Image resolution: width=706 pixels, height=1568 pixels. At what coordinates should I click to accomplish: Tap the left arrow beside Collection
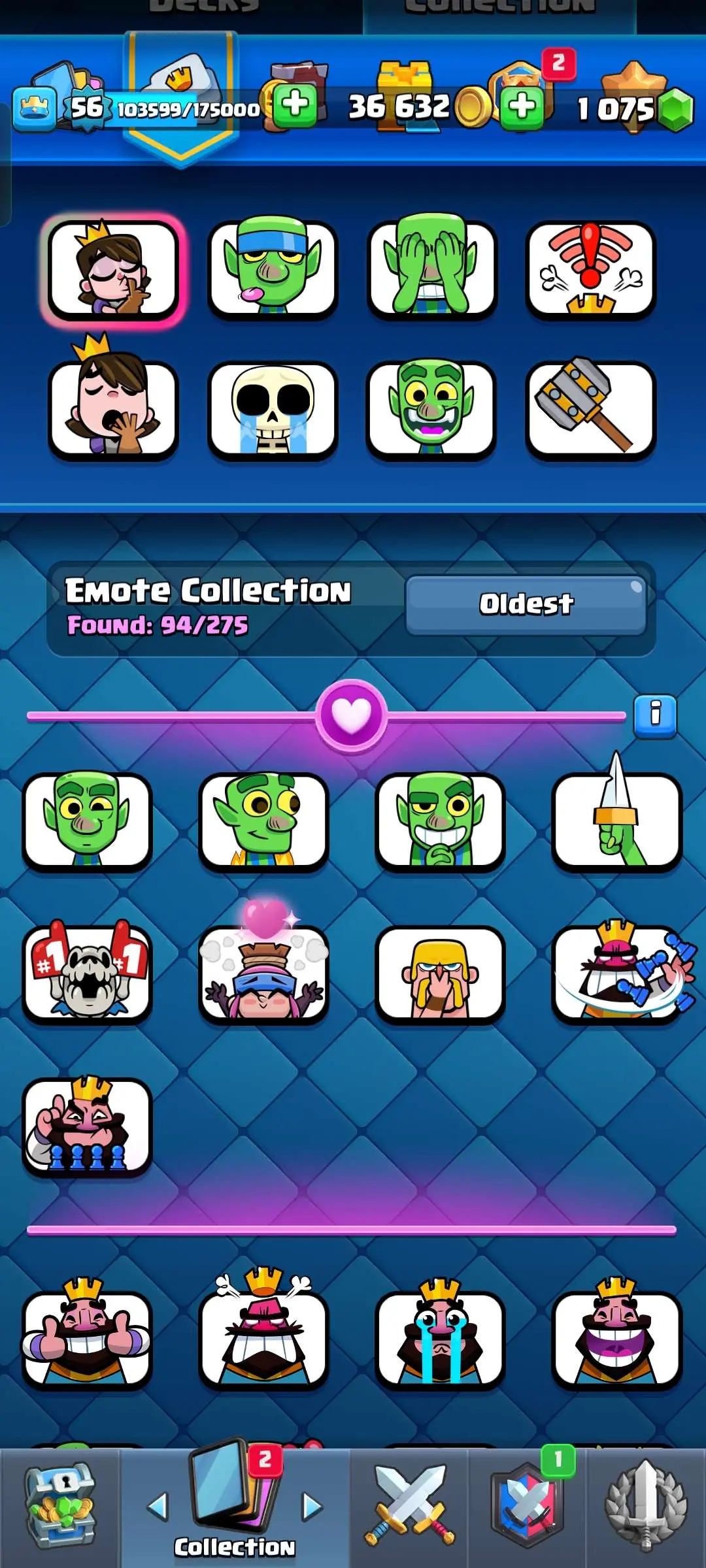[x=158, y=1506]
